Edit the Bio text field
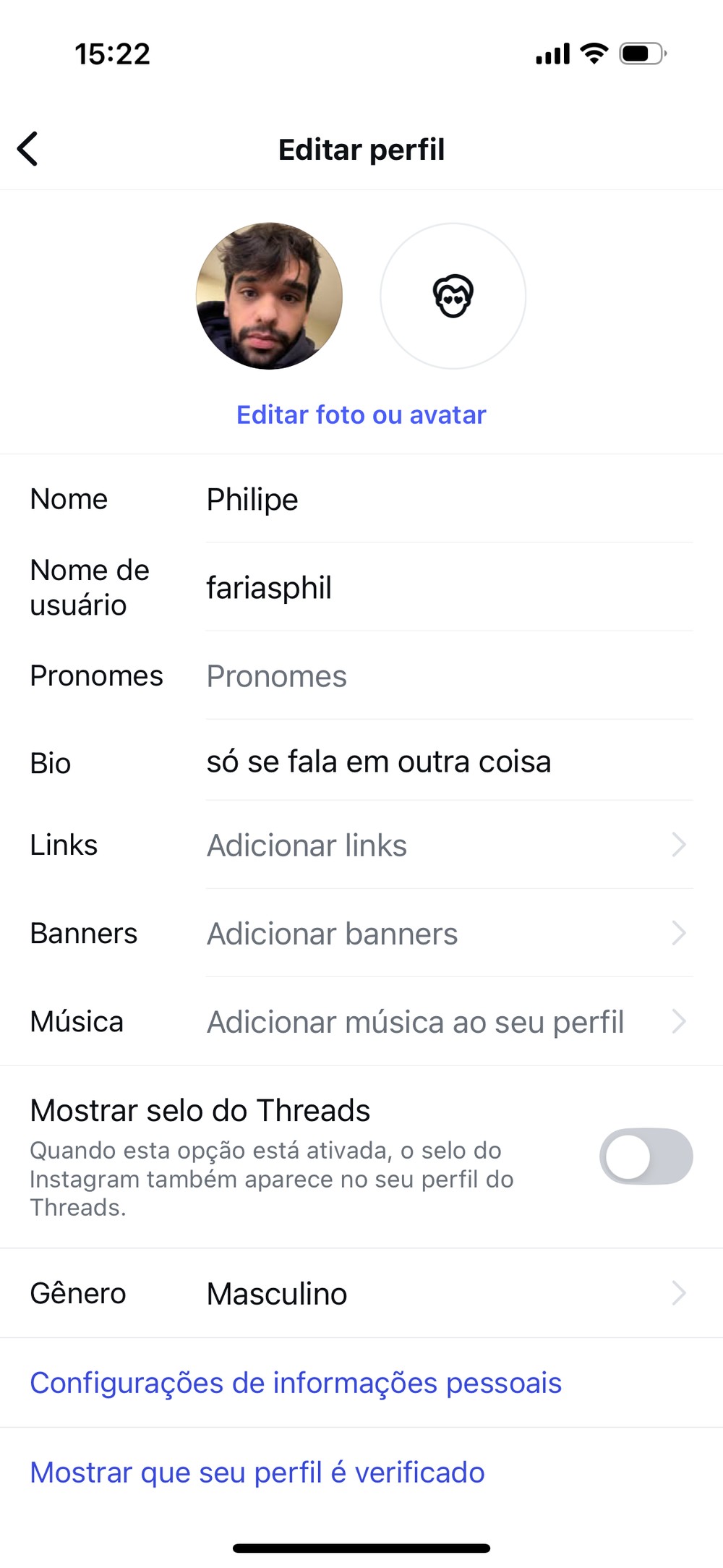Viewport: 723px width, 1568px height. (x=448, y=762)
